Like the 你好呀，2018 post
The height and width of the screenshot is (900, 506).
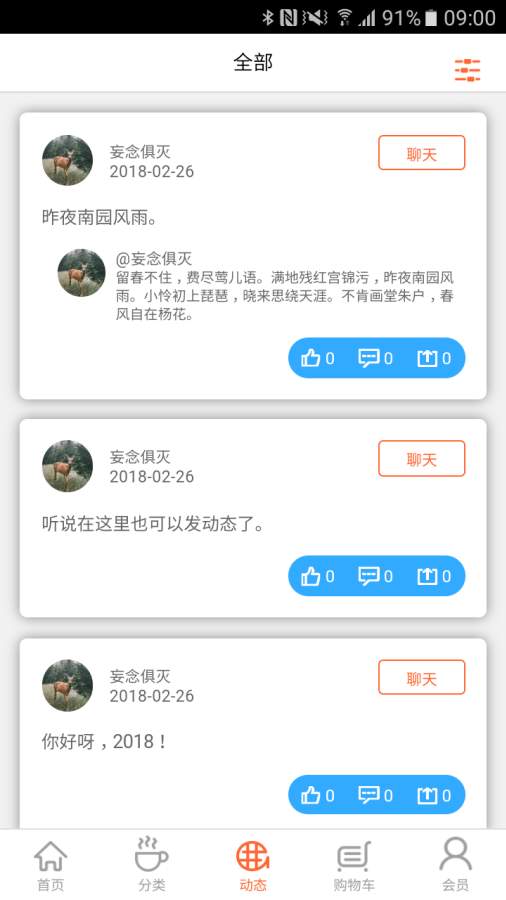[317, 795]
